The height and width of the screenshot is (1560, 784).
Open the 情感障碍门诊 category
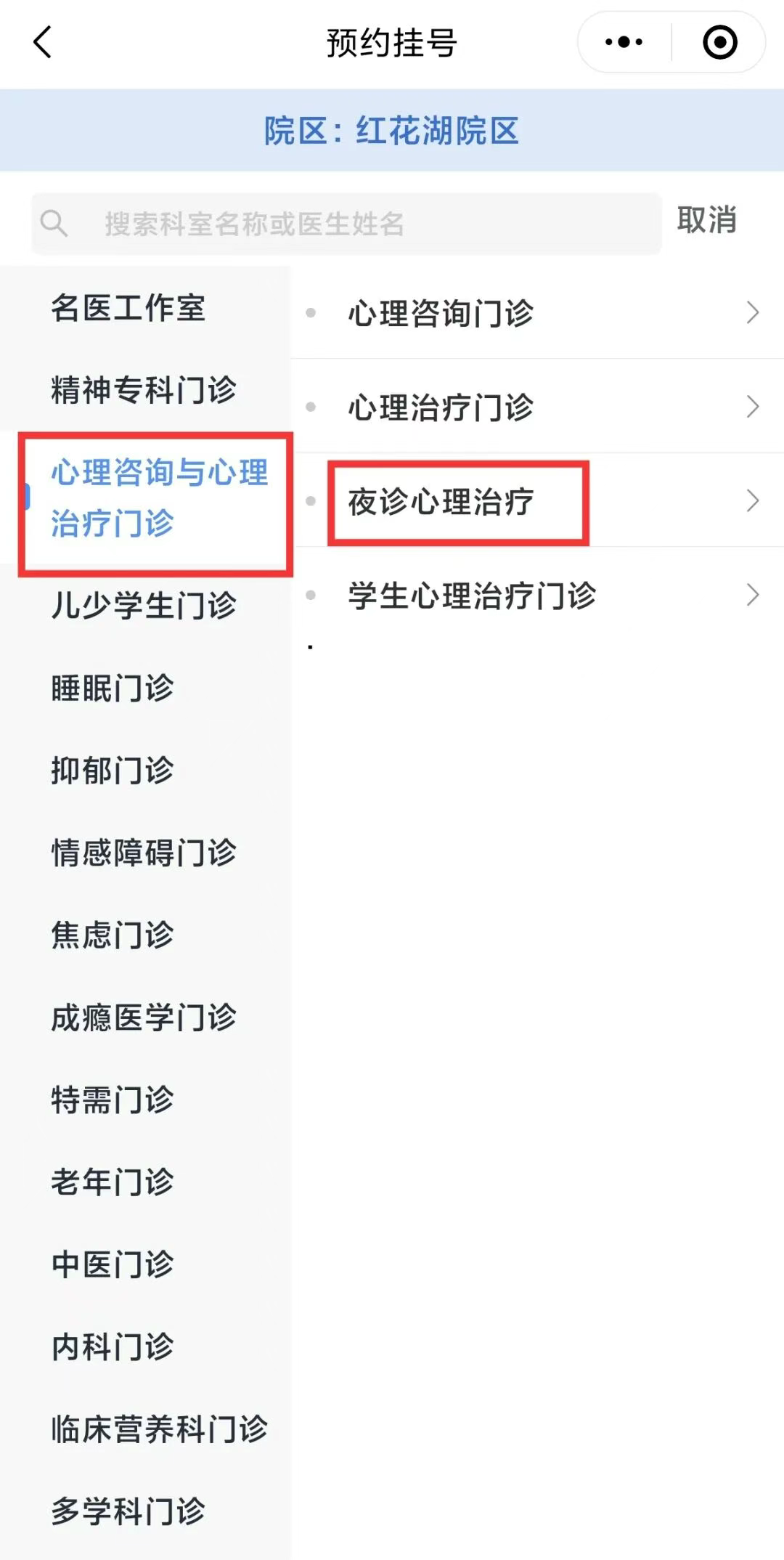[144, 853]
